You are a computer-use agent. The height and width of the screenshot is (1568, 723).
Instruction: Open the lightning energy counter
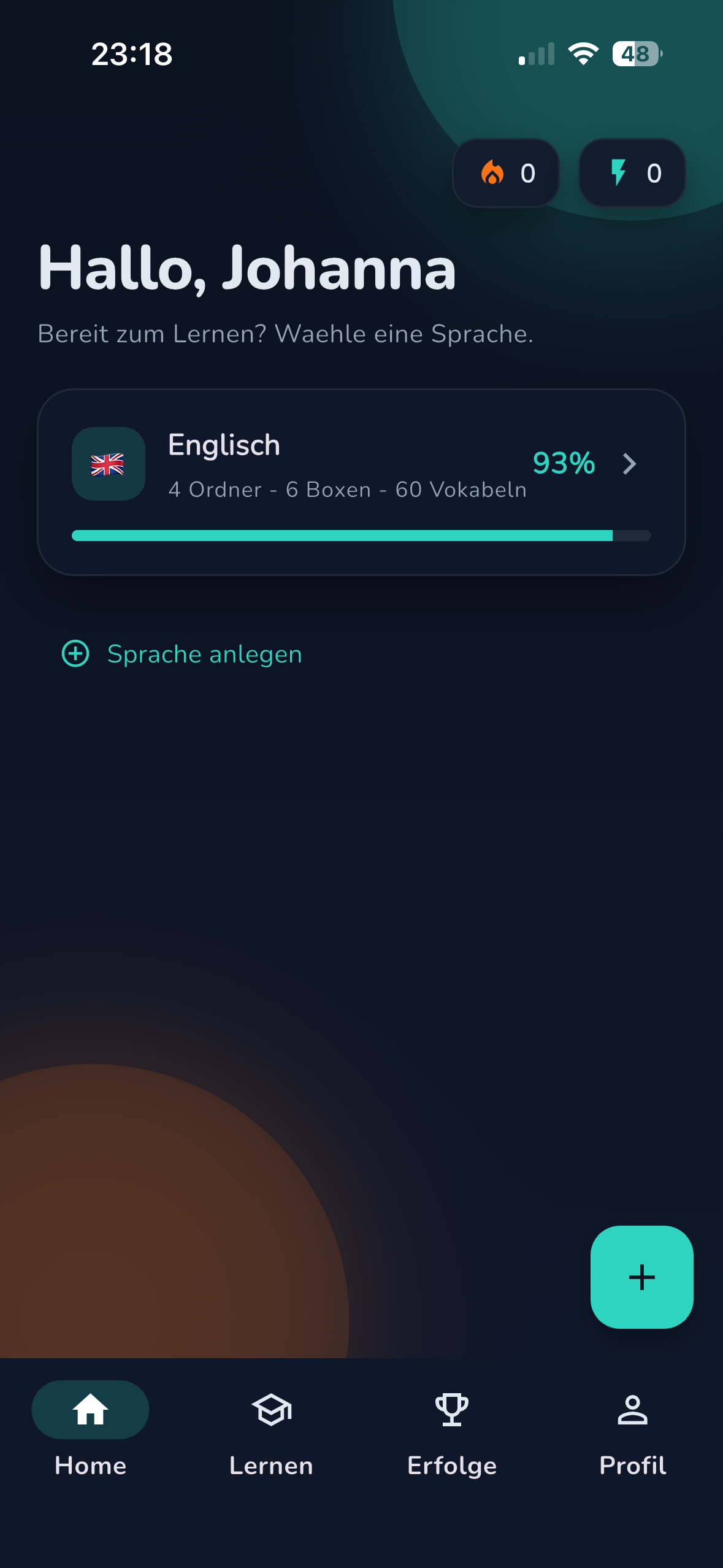pyautogui.click(x=619, y=172)
